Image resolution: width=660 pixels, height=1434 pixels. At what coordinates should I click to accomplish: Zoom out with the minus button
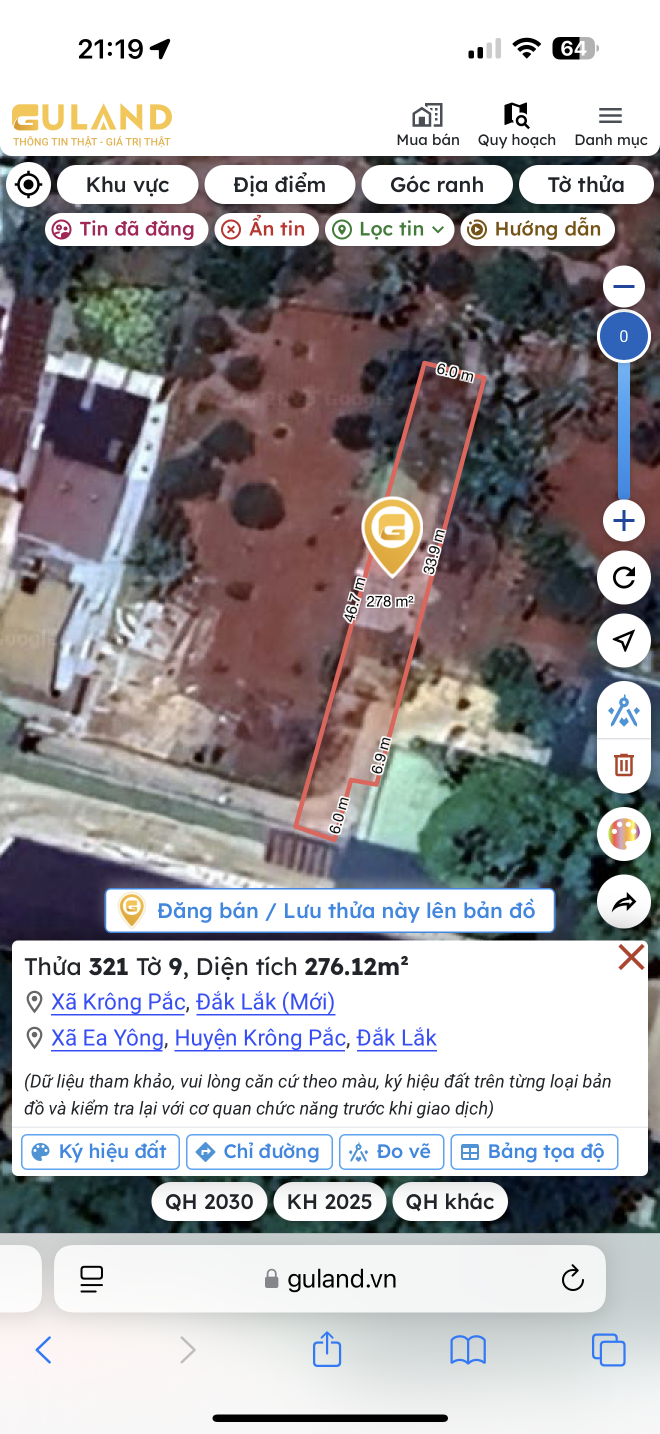pyautogui.click(x=624, y=288)
